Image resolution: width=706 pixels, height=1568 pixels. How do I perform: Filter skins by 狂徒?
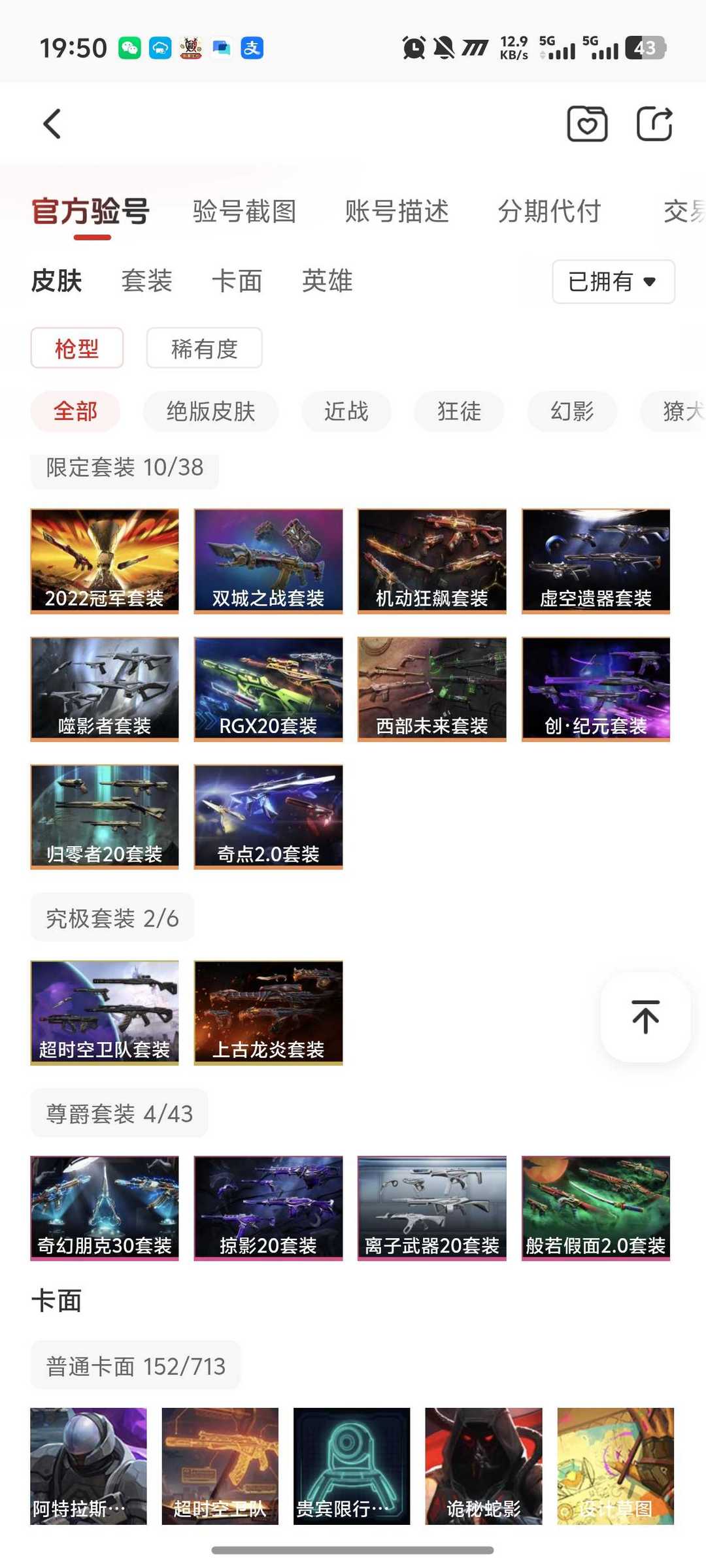click(x=459, y=412)
